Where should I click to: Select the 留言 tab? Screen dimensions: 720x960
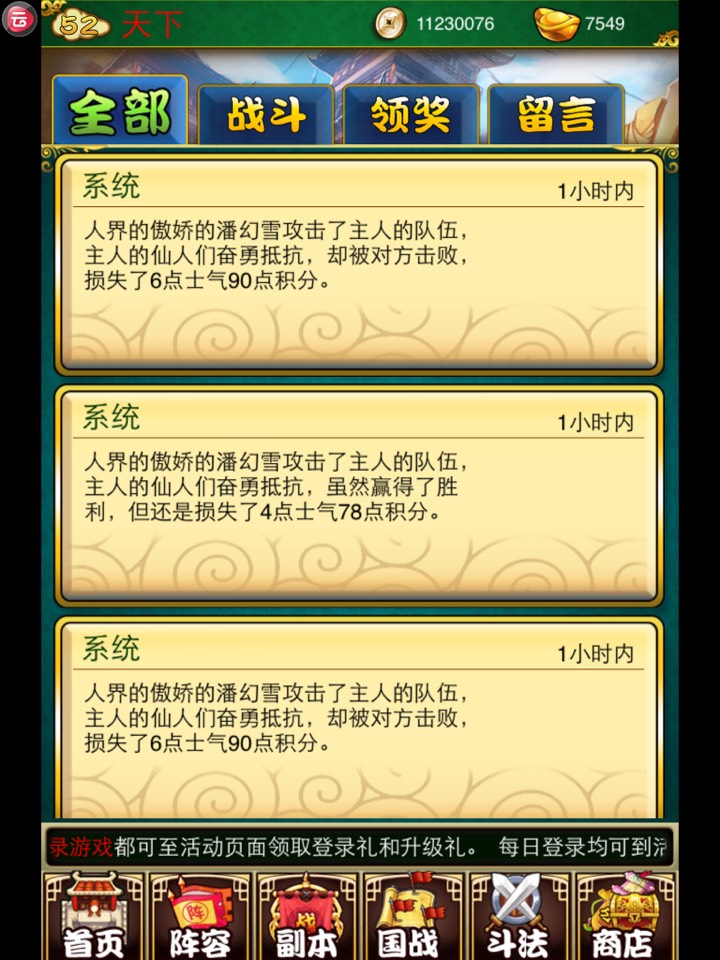tap(556, 116)
